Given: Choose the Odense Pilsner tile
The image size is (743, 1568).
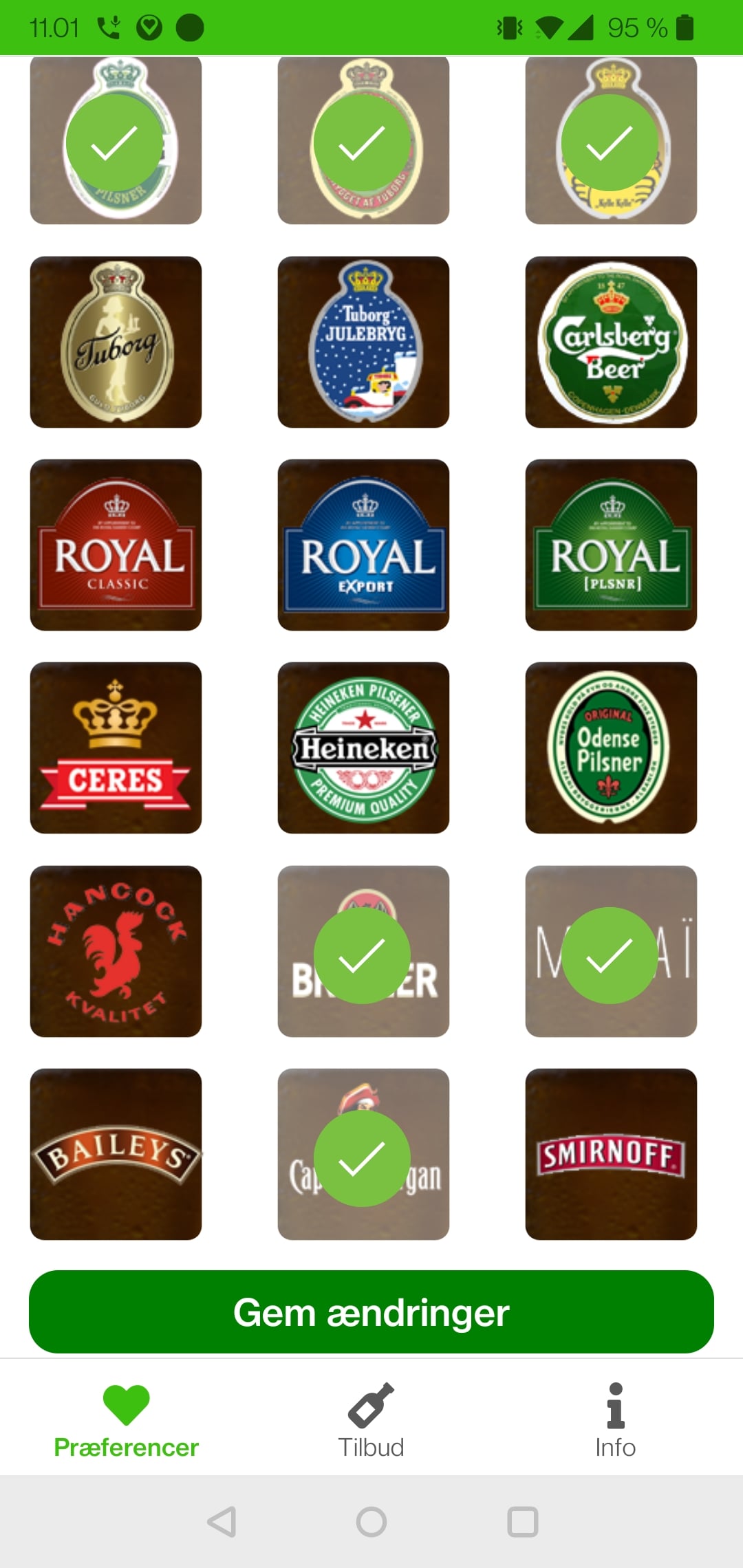Looking at the screenshot, I should [611, 748].
